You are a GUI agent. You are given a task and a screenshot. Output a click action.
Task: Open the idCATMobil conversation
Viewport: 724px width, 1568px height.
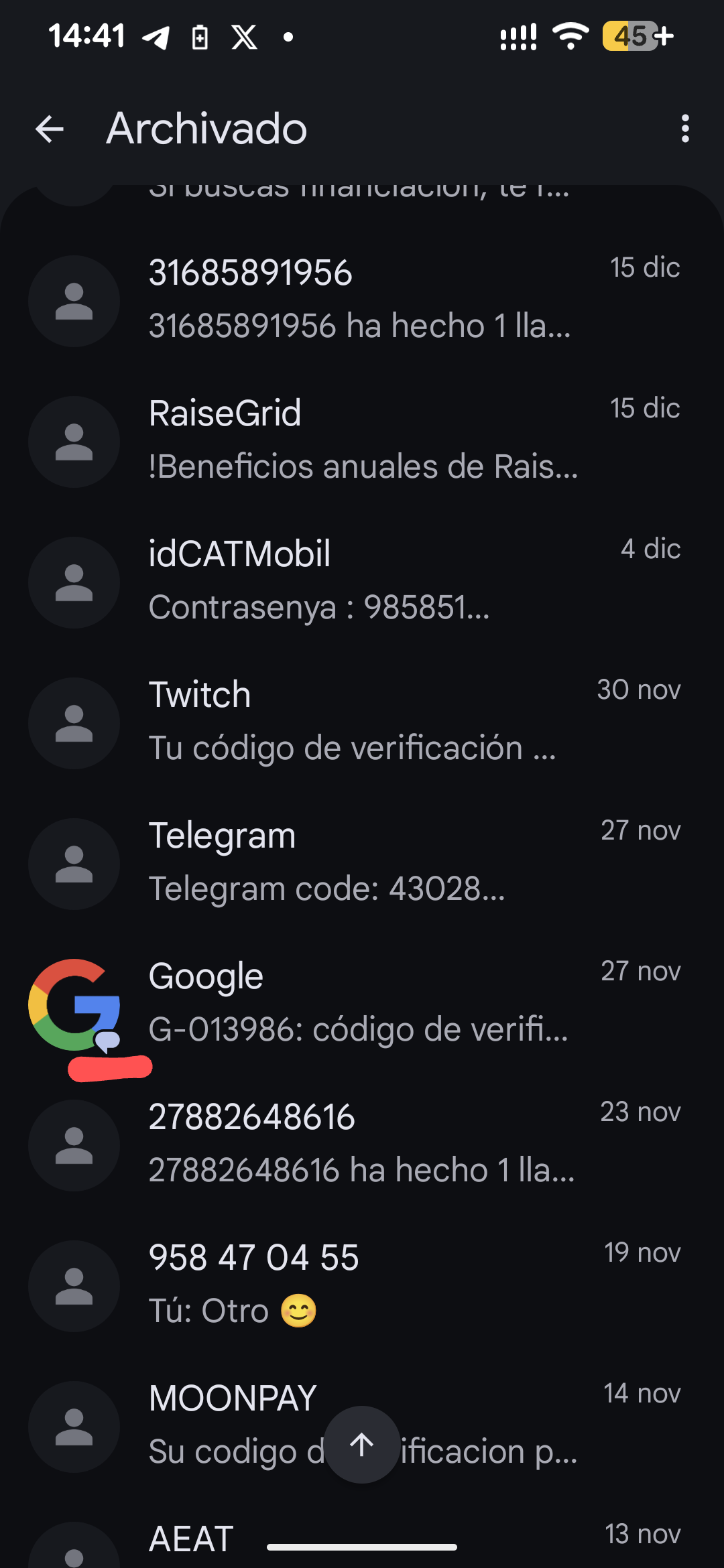click(362, 582)
